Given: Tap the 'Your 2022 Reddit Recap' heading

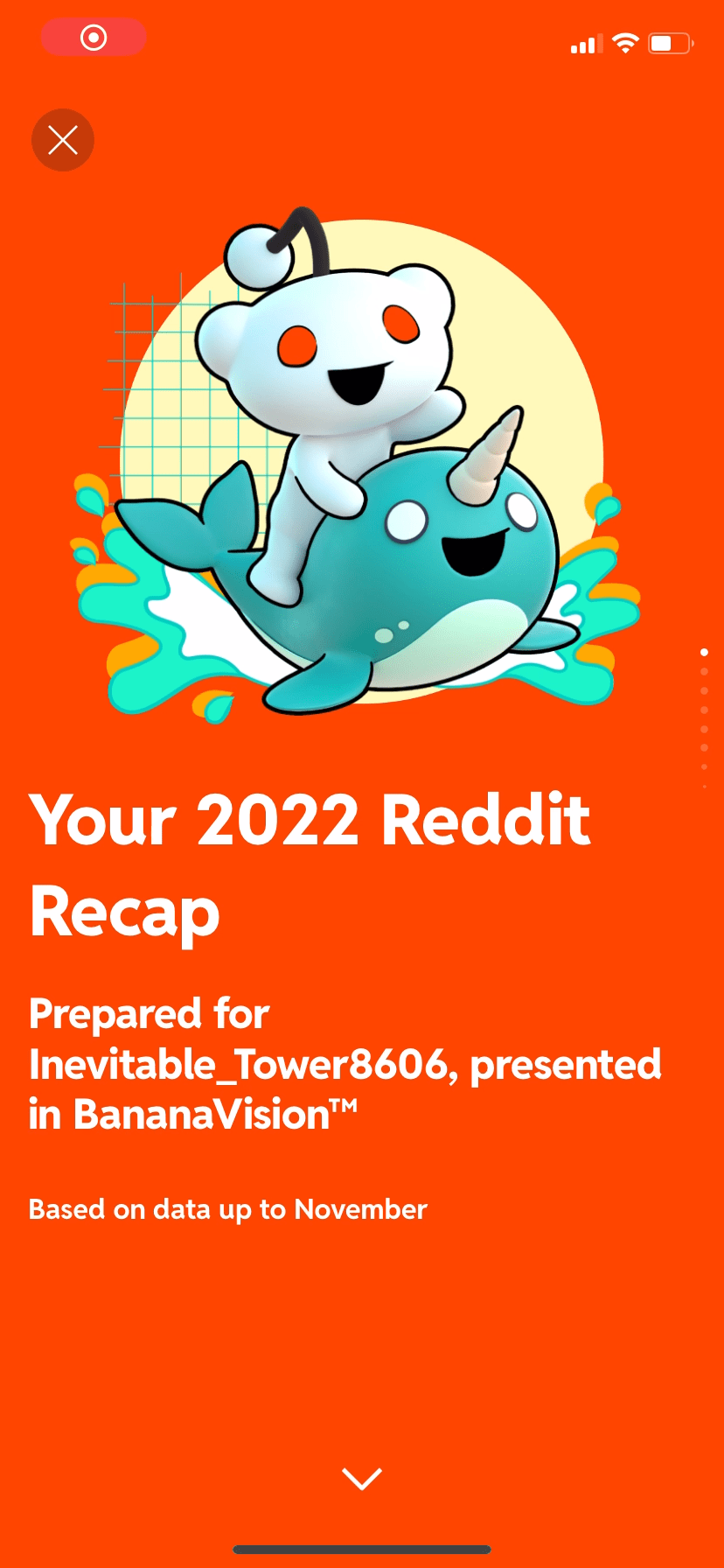Looking at the screenshot, I should click(310, 862).
